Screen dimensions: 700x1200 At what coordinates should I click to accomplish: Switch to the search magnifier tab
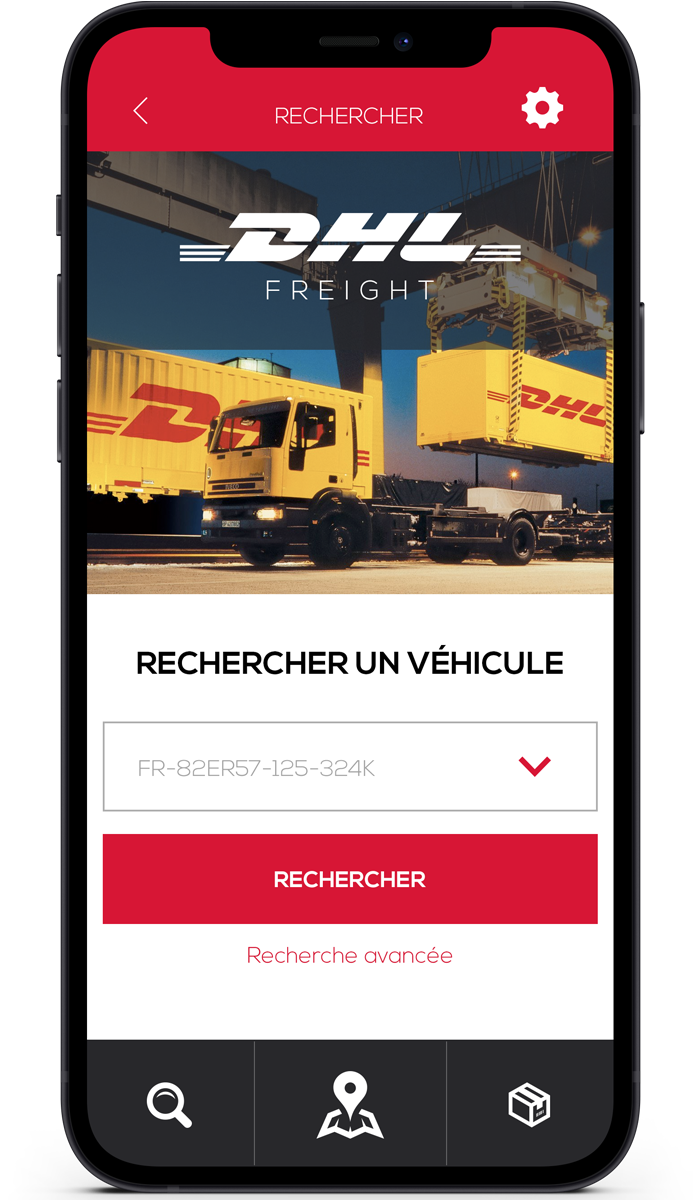pyautogui.click(x=170, y=1105)
